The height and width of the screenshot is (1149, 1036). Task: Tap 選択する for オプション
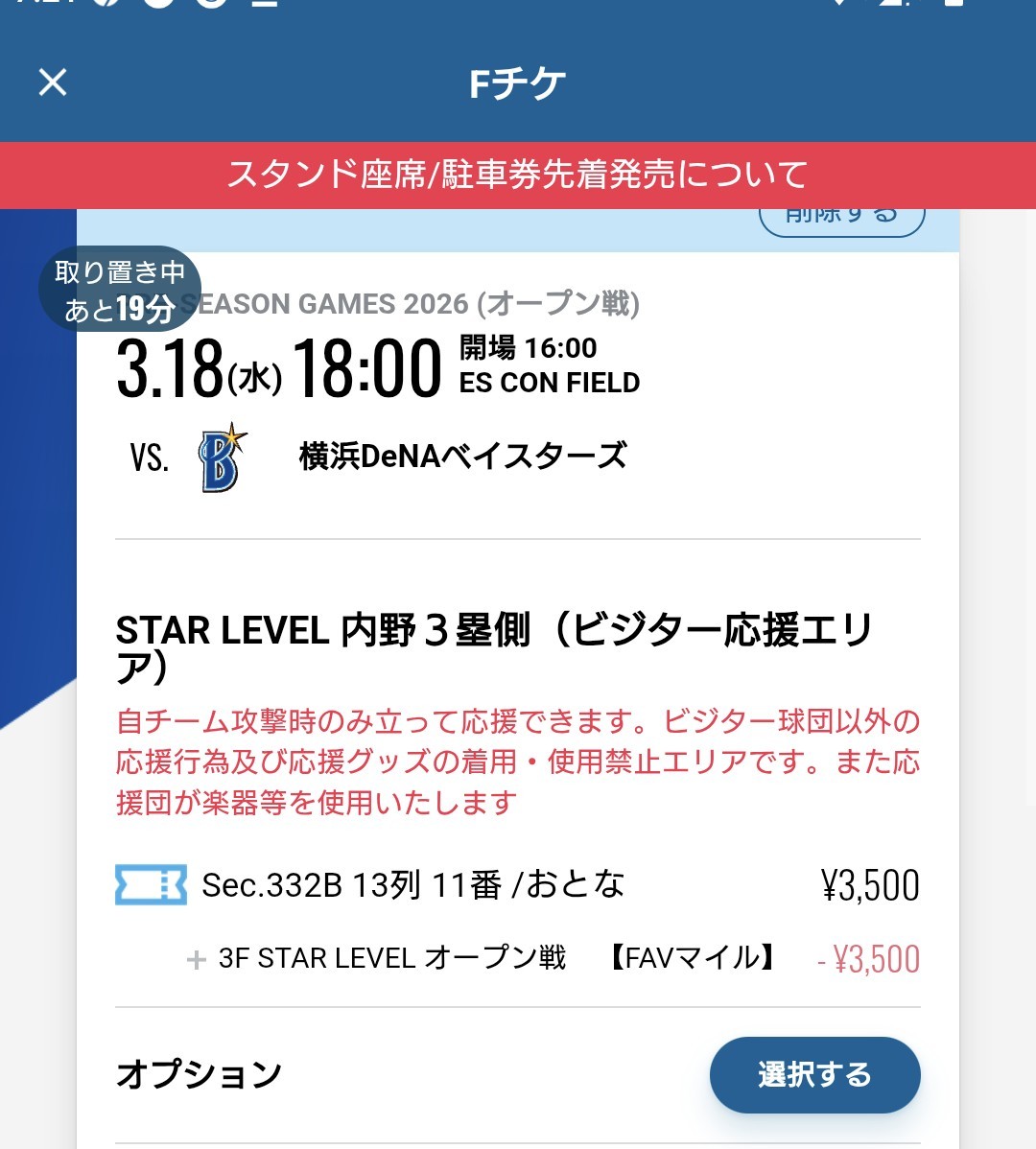814,1074
